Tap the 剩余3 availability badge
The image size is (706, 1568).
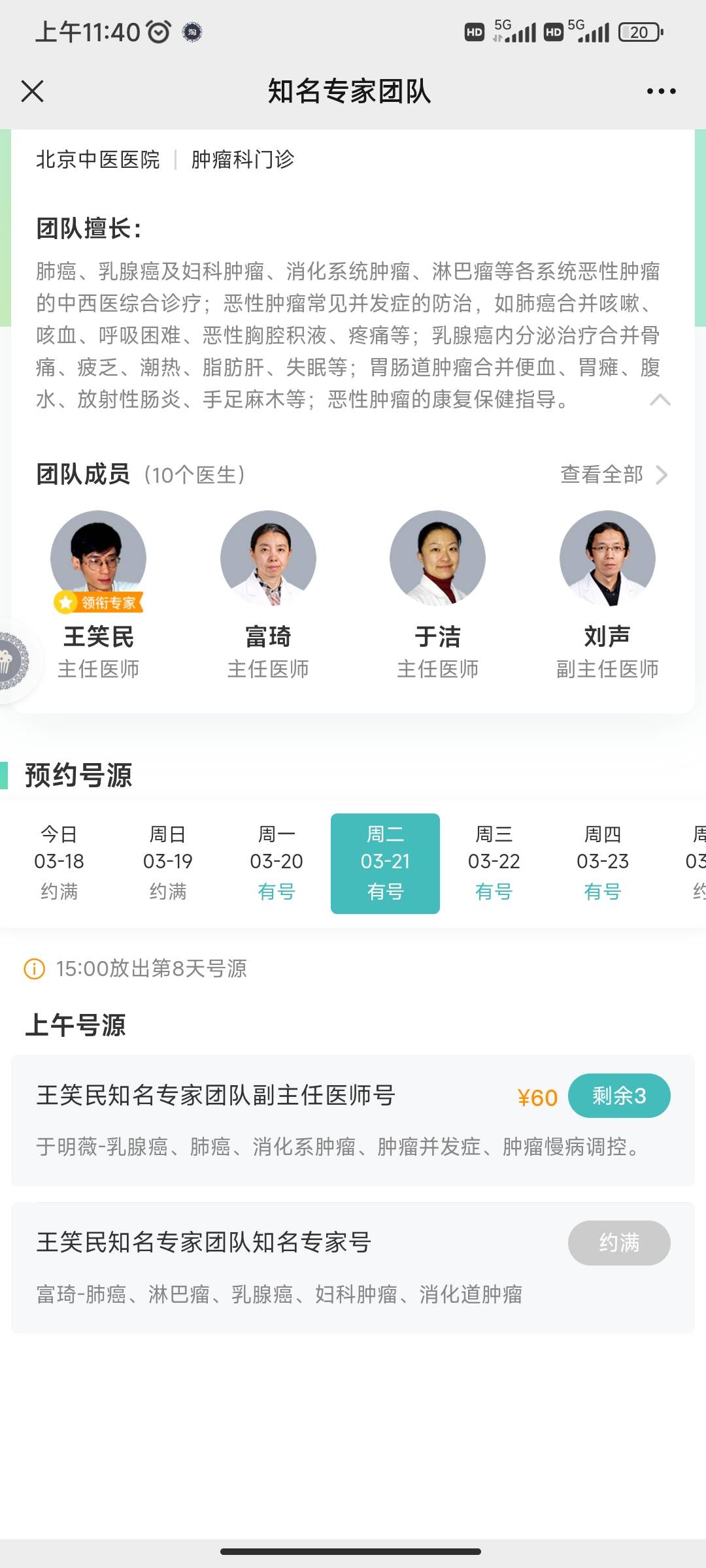(x=618, y=1096)
